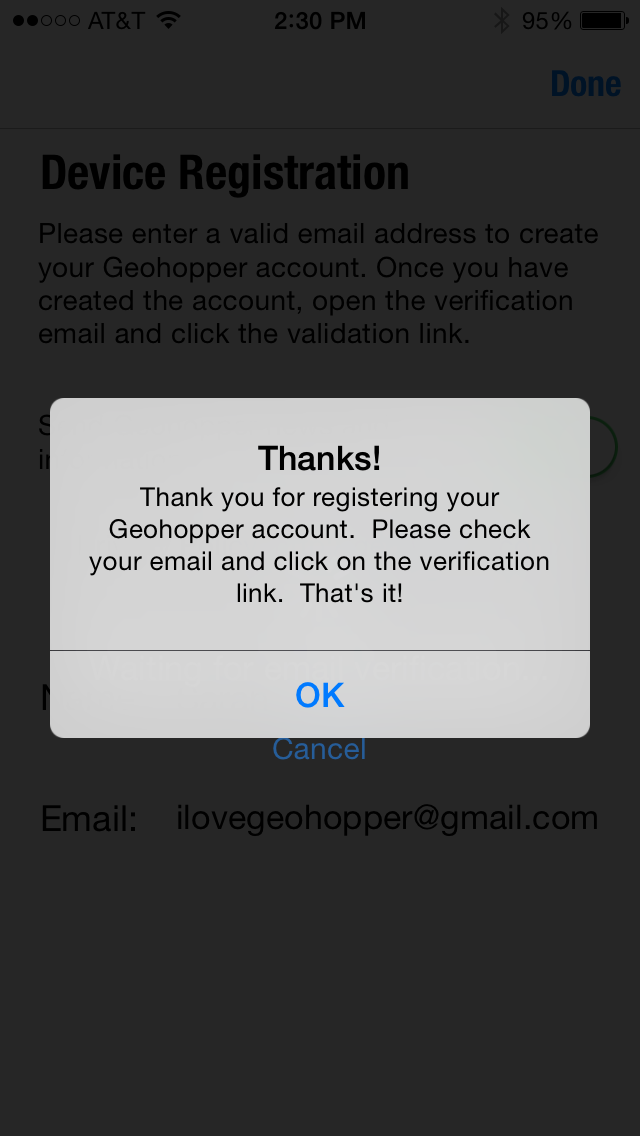This screenshot has width=640, height=1136.
Task: Select the email address field
Action: [x=387, y=818]
